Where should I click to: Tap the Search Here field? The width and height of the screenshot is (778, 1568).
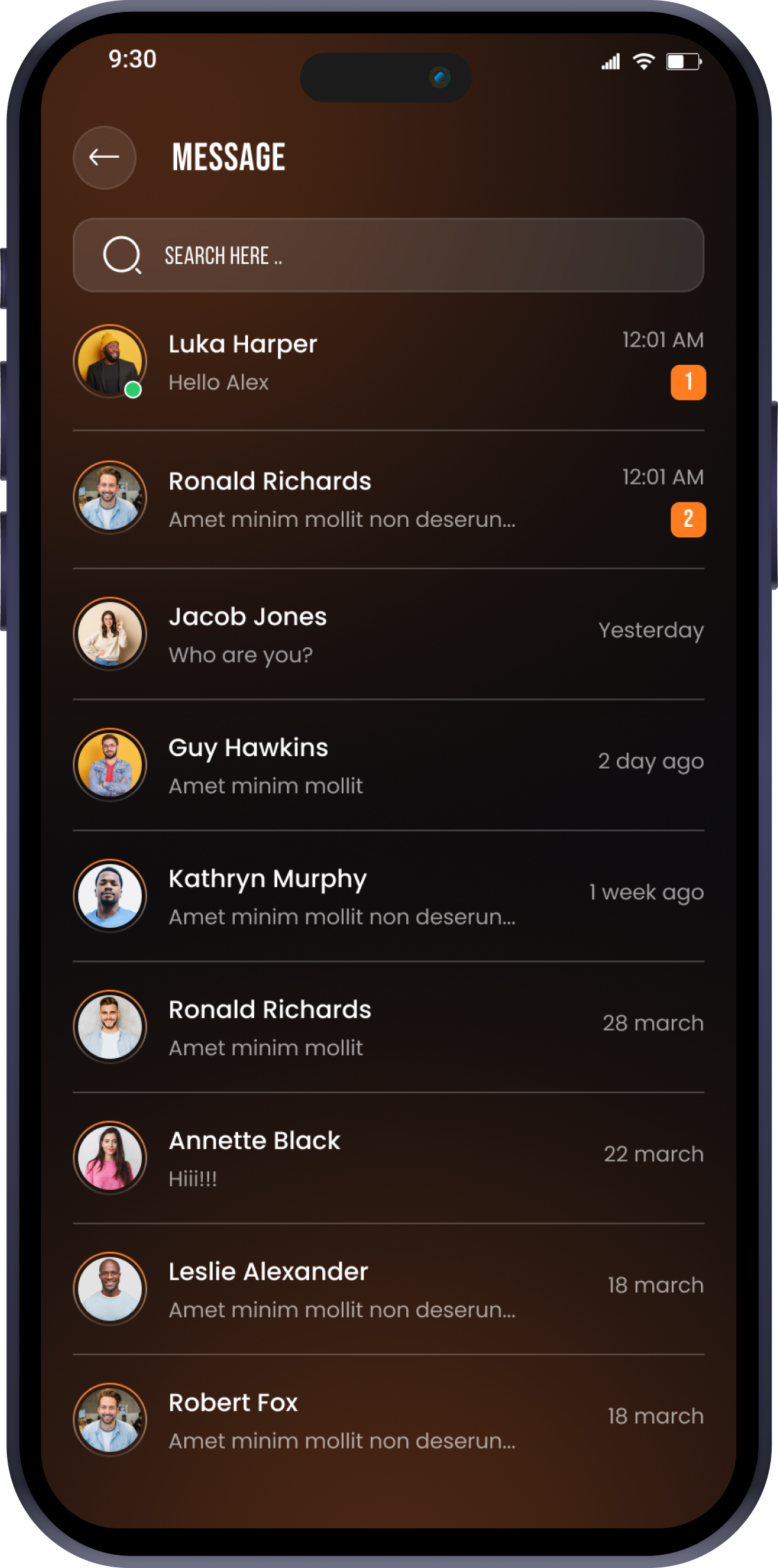pyautogui.click(x=388, y=255)
